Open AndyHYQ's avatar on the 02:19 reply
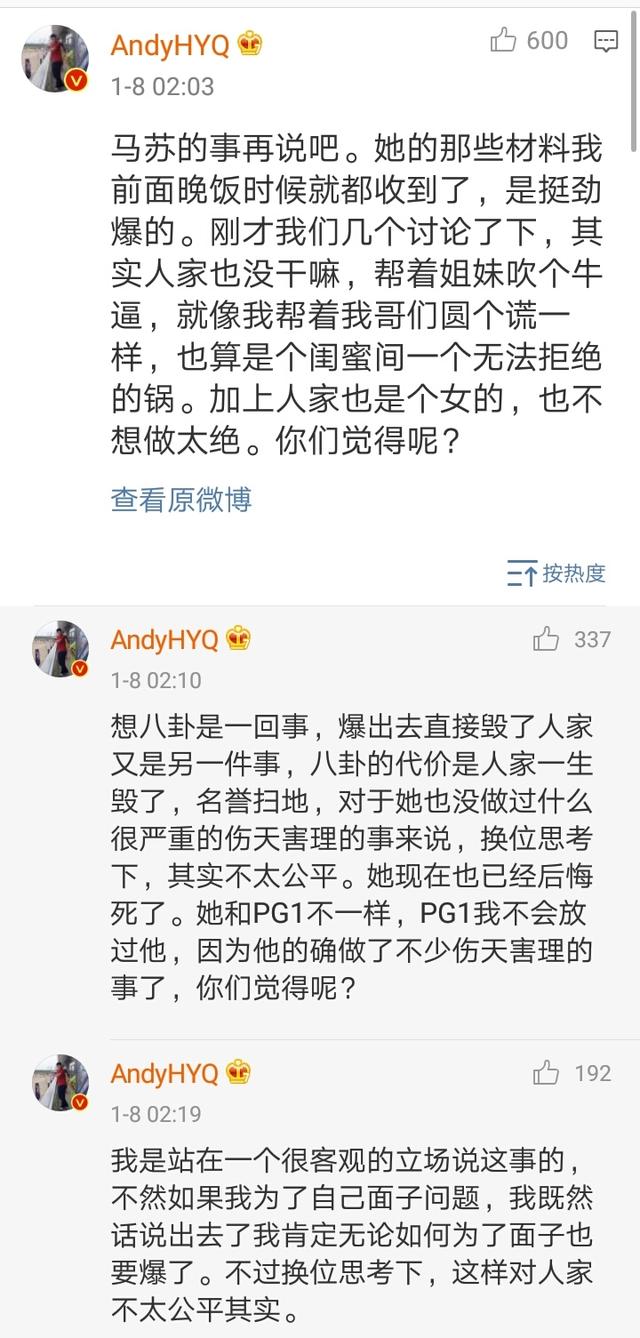 [61, 1082]
